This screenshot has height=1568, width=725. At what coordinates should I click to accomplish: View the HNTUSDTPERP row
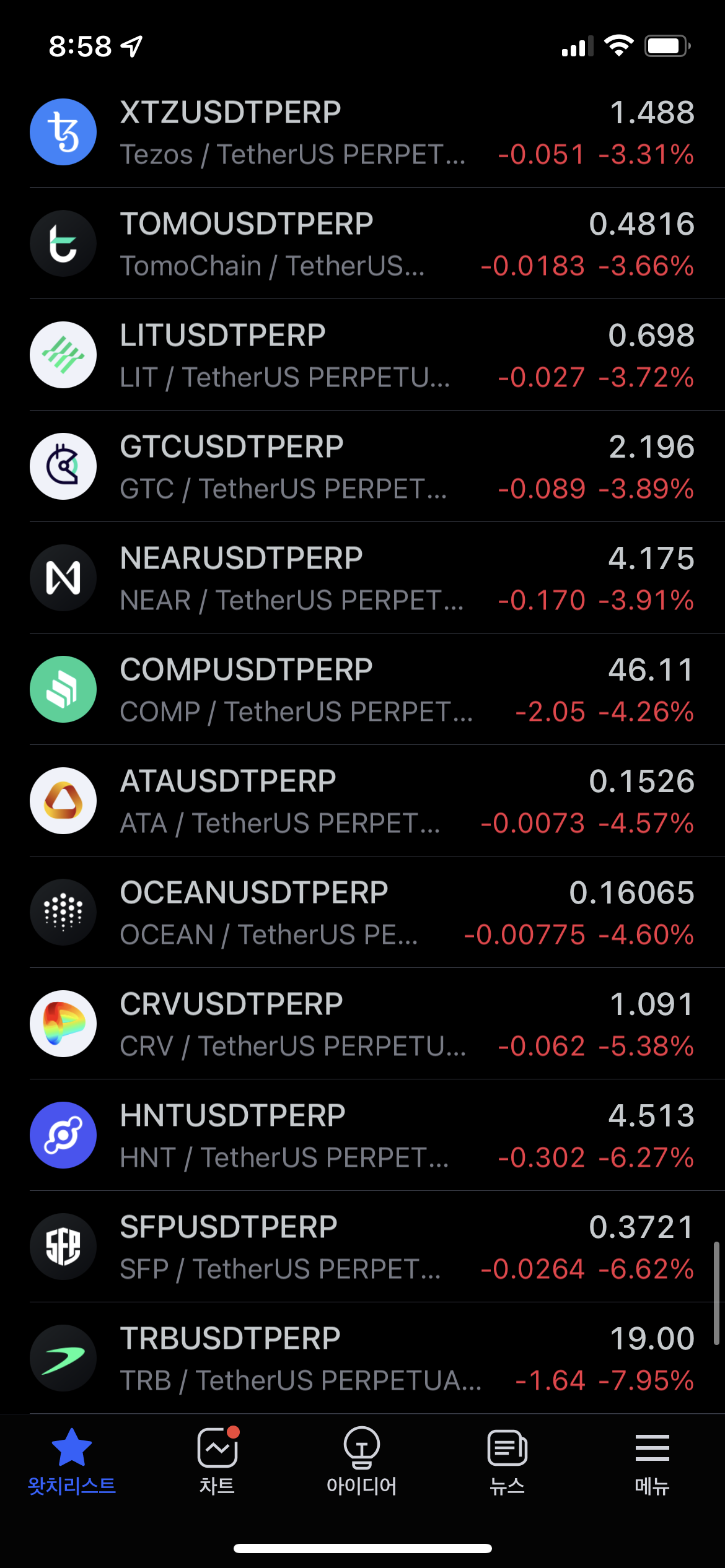[x=362, y=1135]
